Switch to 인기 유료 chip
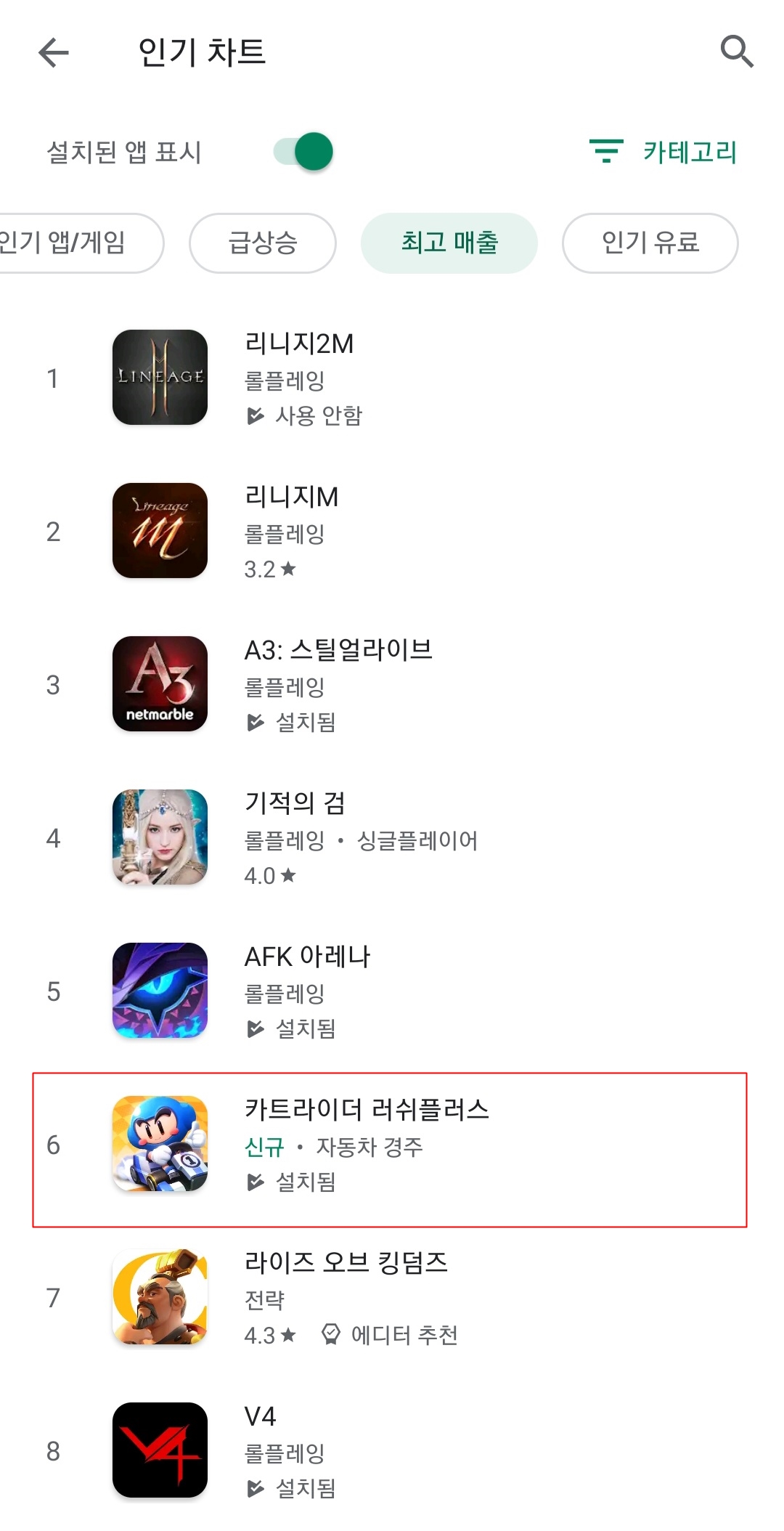784x1531 pixels. pyautogui.click(x=650, y=243)
